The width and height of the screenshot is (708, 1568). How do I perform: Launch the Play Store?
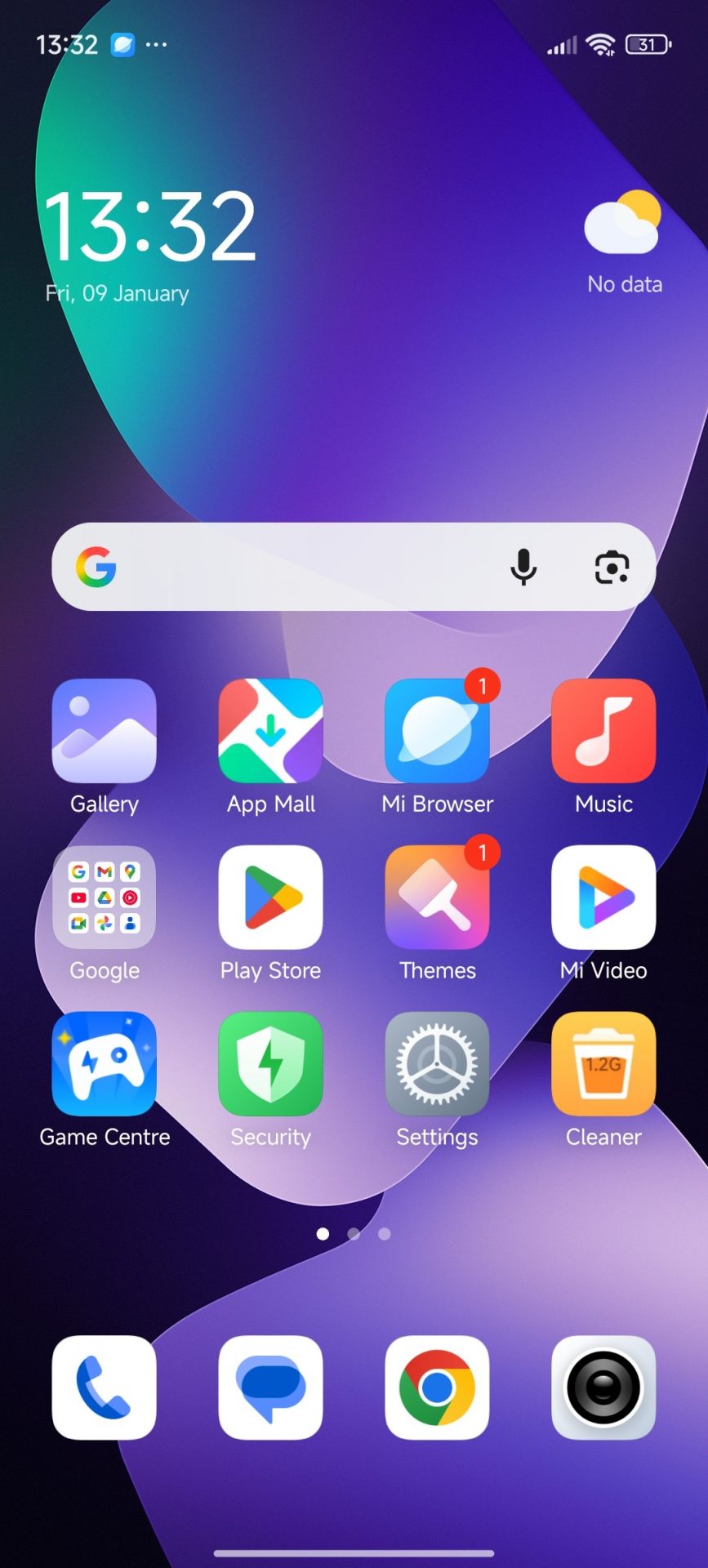[x=270, y=898]
